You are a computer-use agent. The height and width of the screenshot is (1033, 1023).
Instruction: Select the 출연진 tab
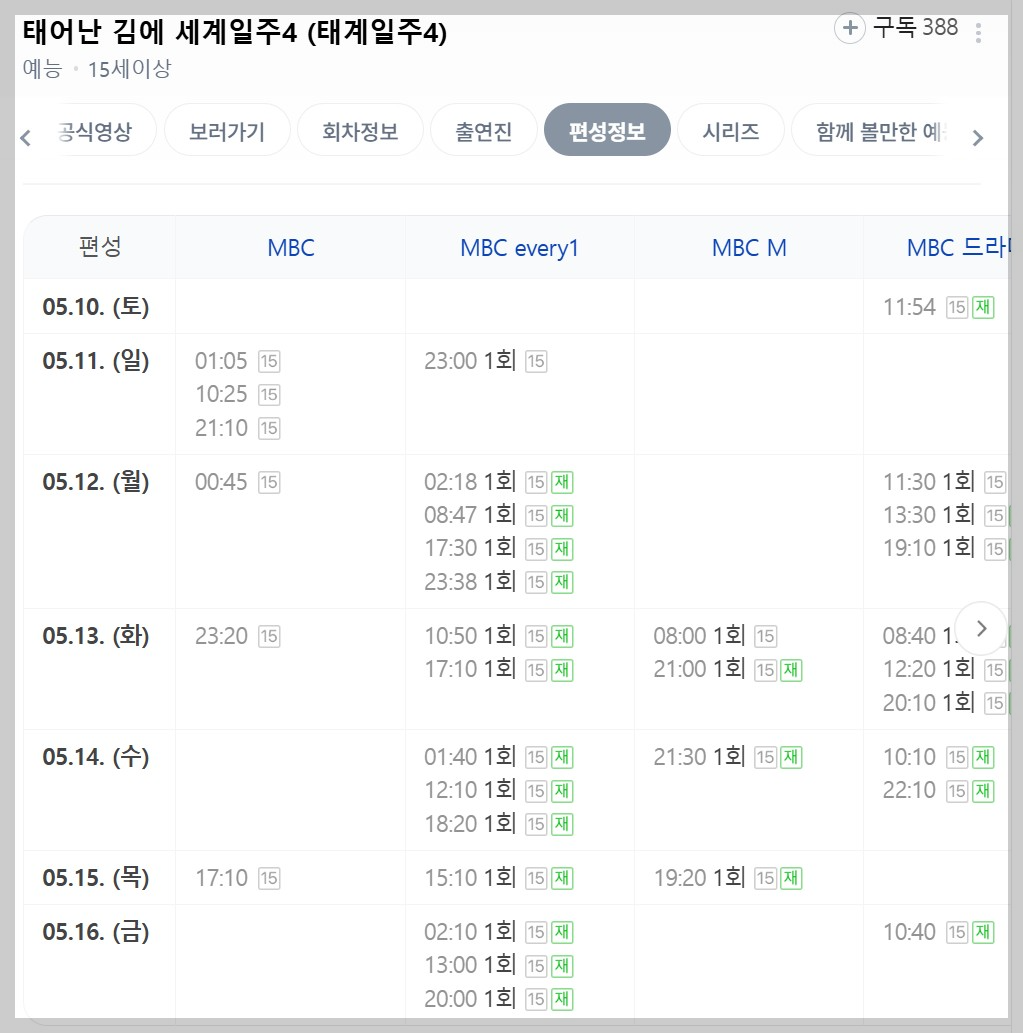coord(483,130)
